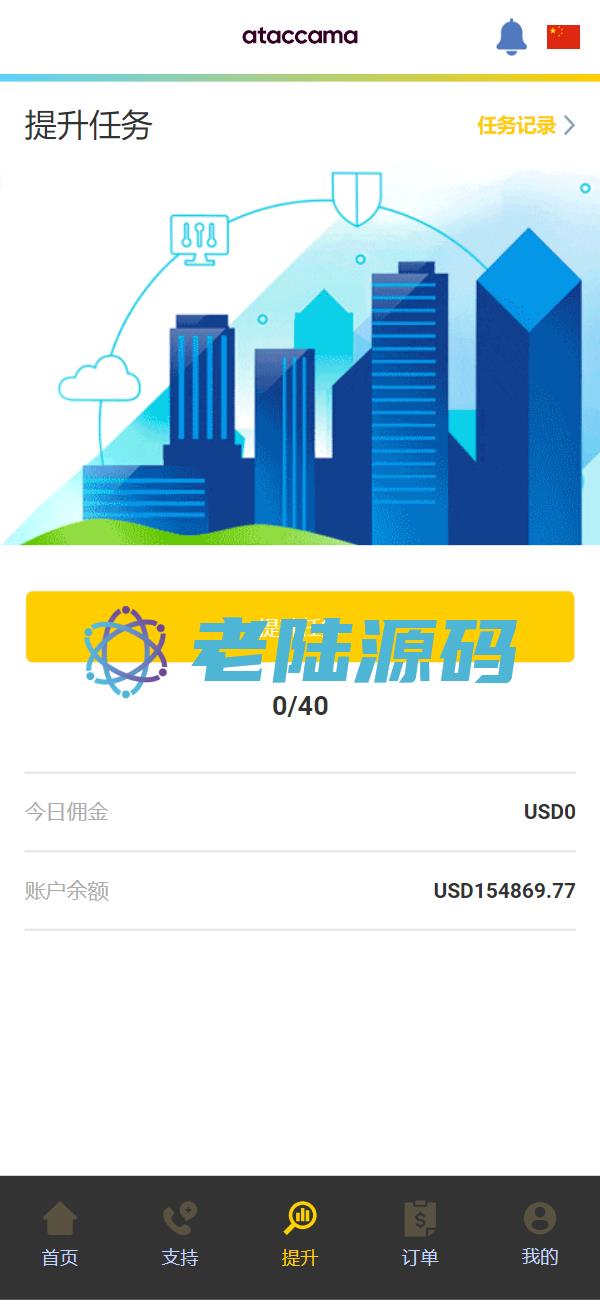
Task: Switch to the 支持 support tab
Action: (180, 1236)
